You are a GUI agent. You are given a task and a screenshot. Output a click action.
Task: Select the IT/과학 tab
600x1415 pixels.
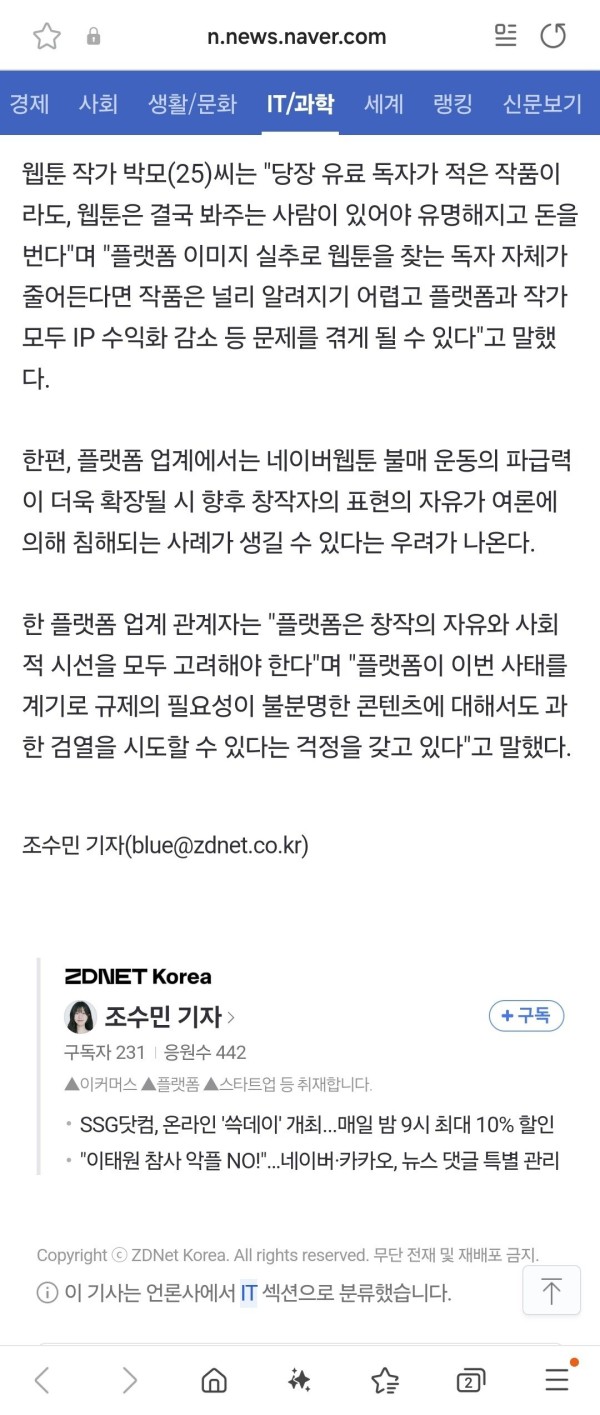300,104
